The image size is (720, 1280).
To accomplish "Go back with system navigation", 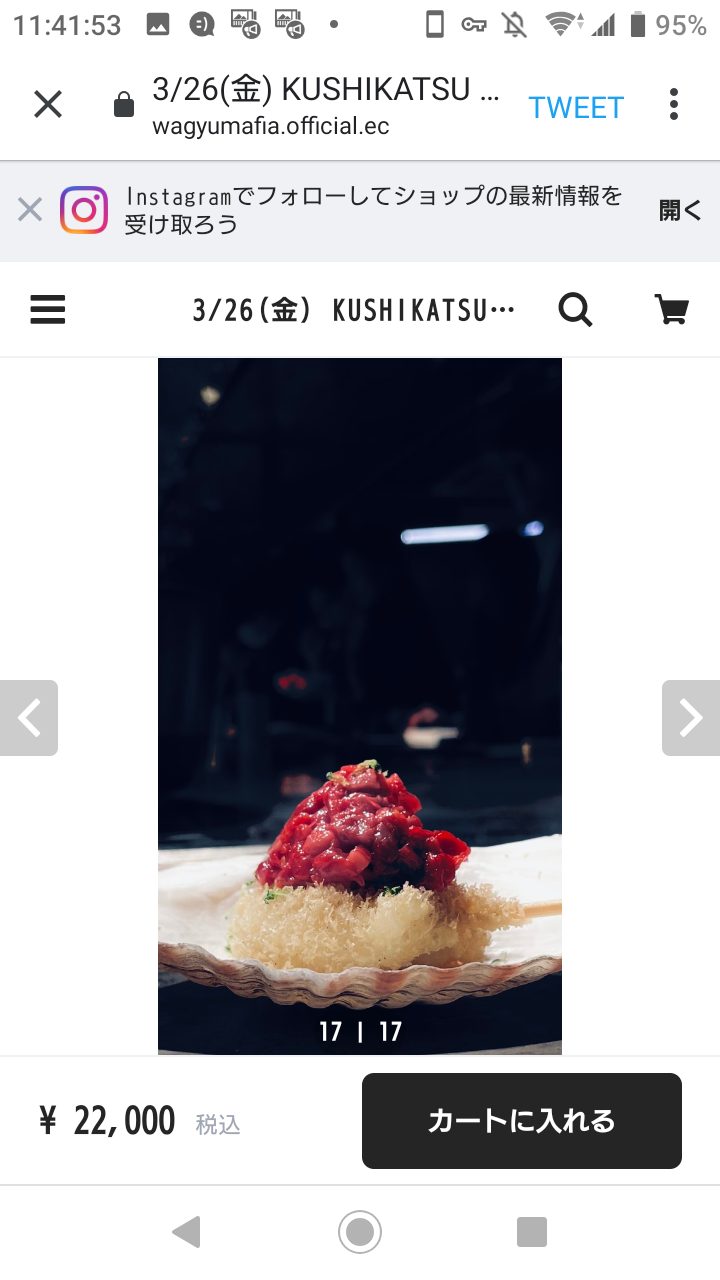I will pos(186,1232).
